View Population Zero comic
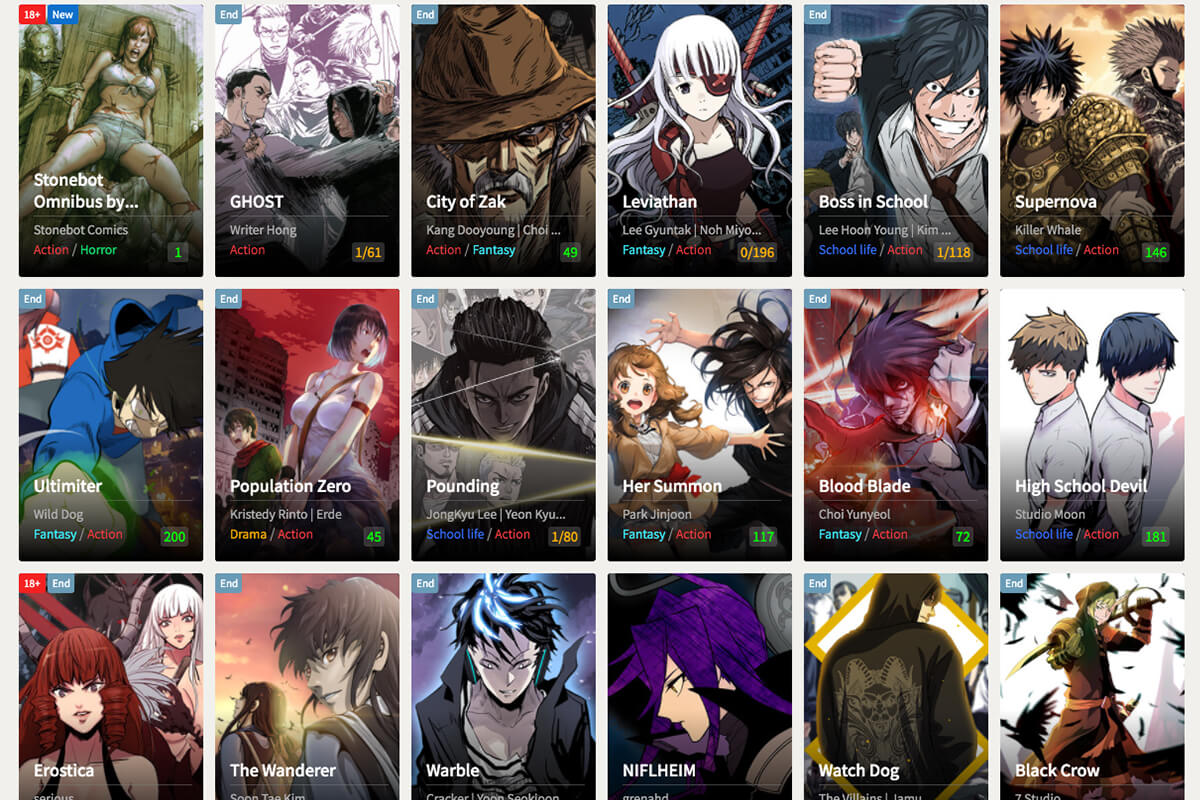 (307, 425)
